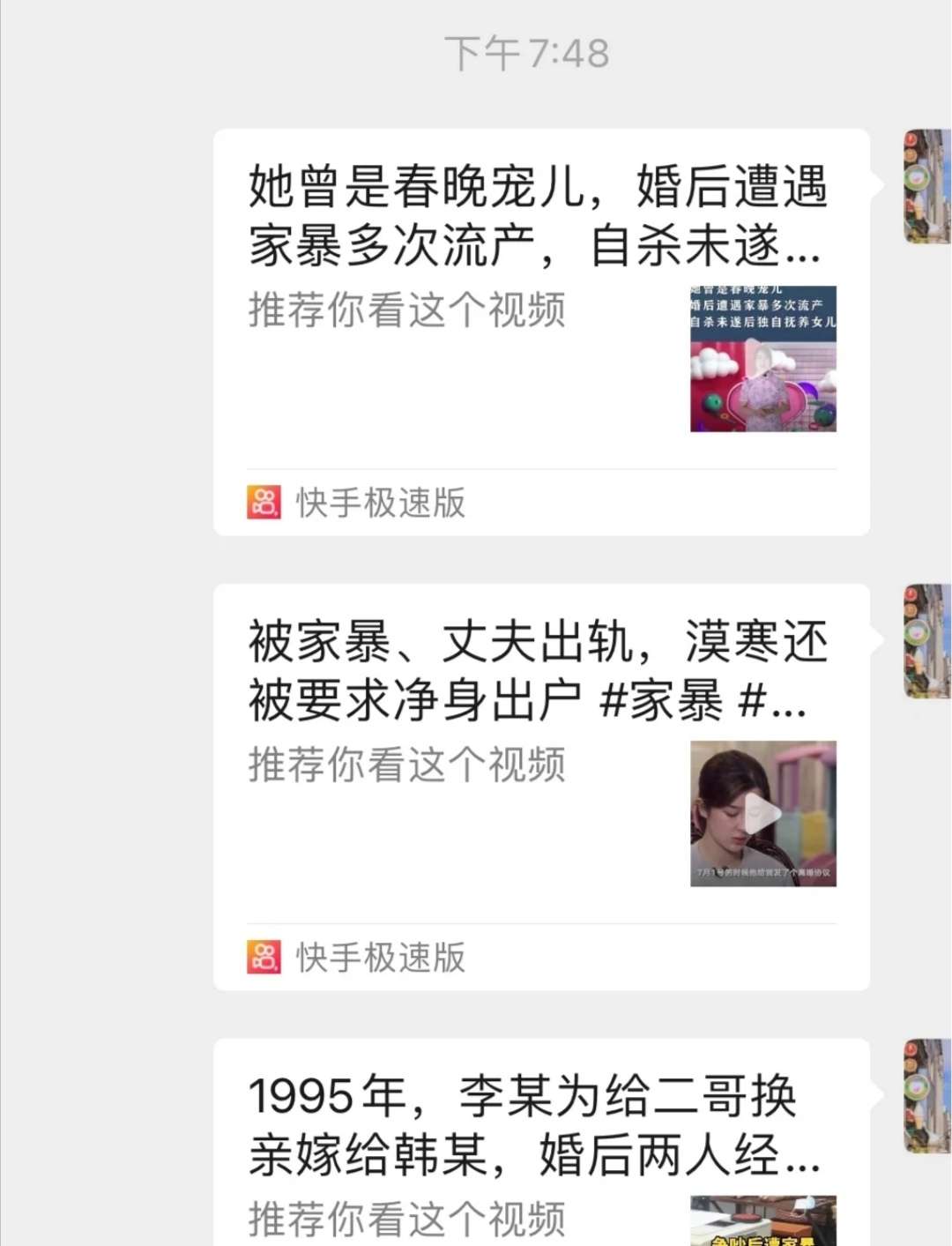Tap sender avatar beside 漠寒 video message

coord(927,641)
